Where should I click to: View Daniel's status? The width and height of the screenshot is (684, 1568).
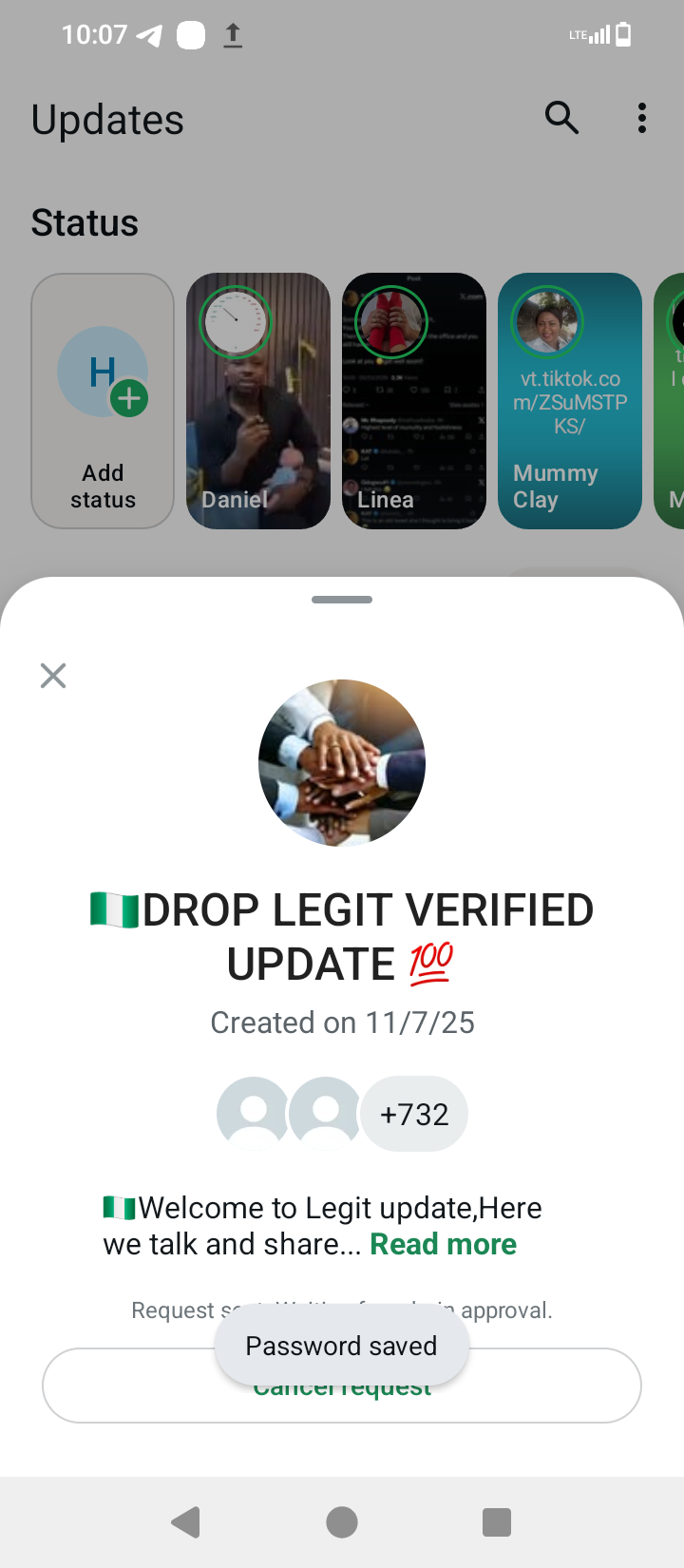[x=258, y=400]
